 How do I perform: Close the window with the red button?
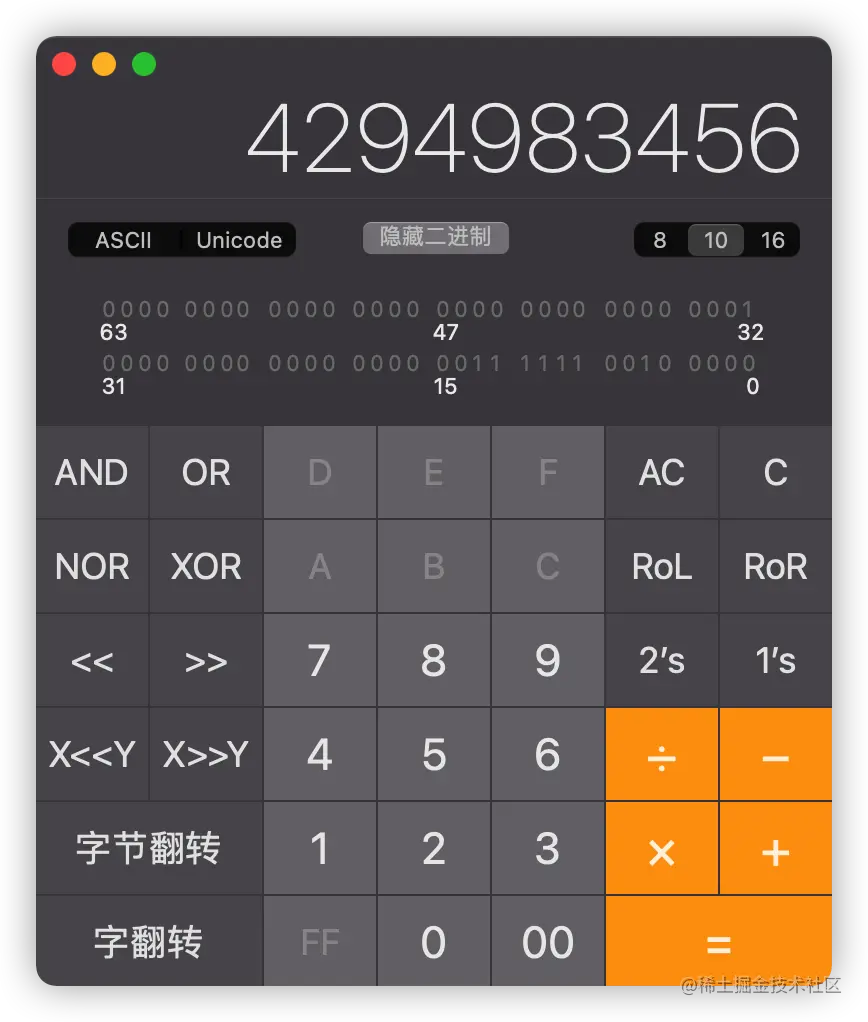tap(64, 65)
